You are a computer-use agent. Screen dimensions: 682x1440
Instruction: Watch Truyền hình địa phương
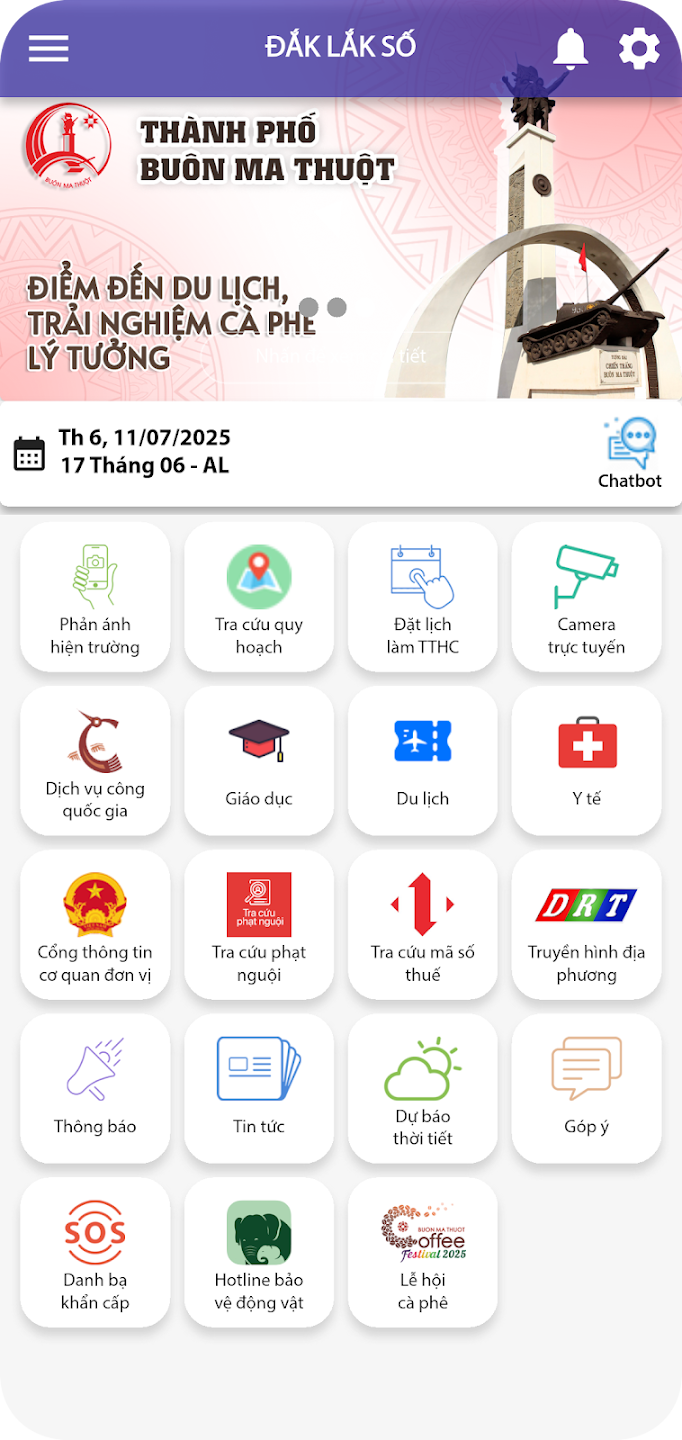click(x=587, y=925)
